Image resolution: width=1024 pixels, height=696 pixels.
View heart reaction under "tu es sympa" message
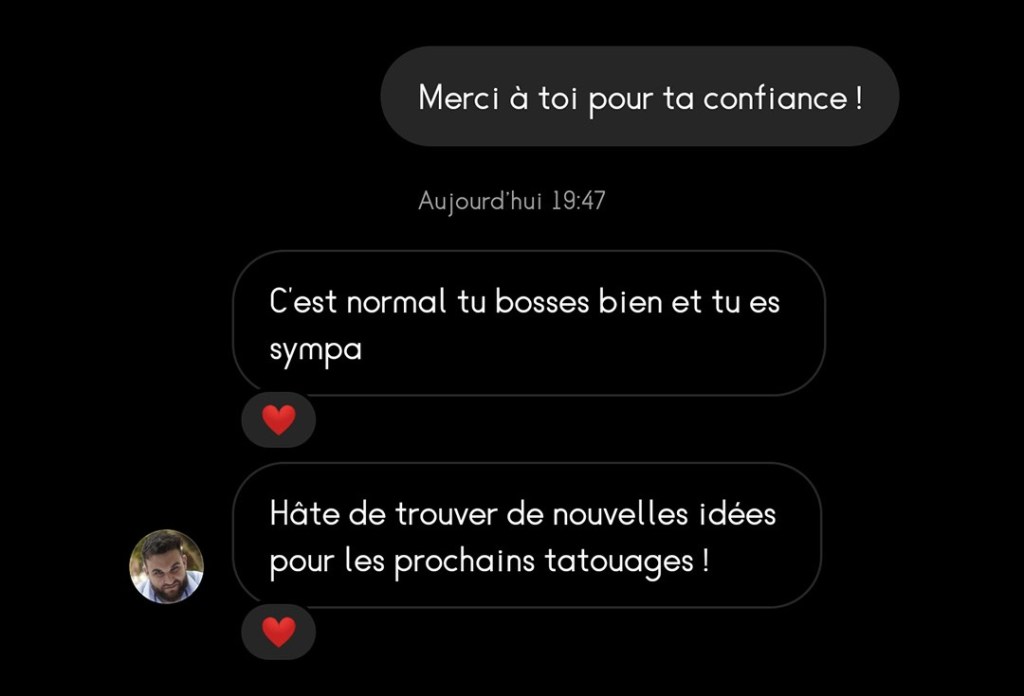pos(278,420)
